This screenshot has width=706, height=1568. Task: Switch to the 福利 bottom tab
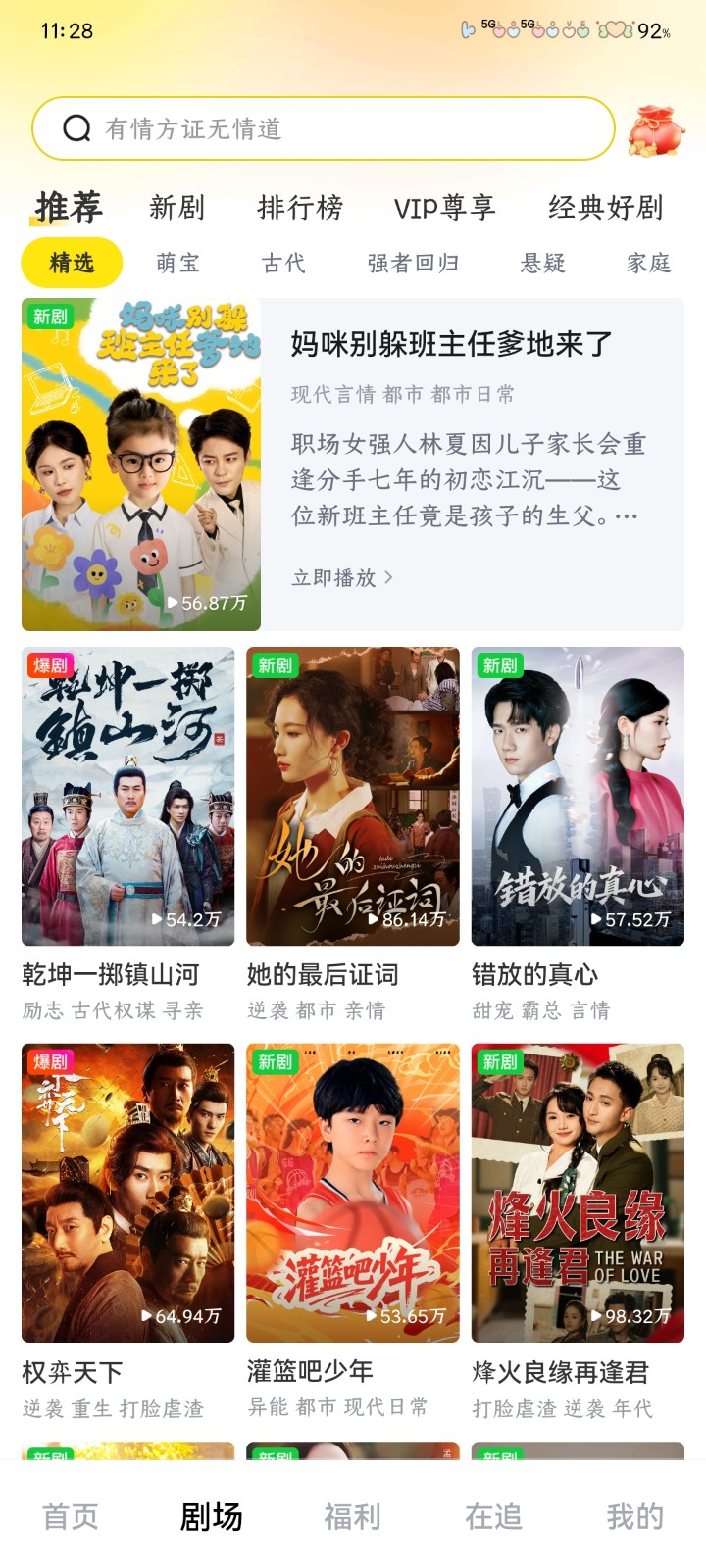pos(353,1516)
